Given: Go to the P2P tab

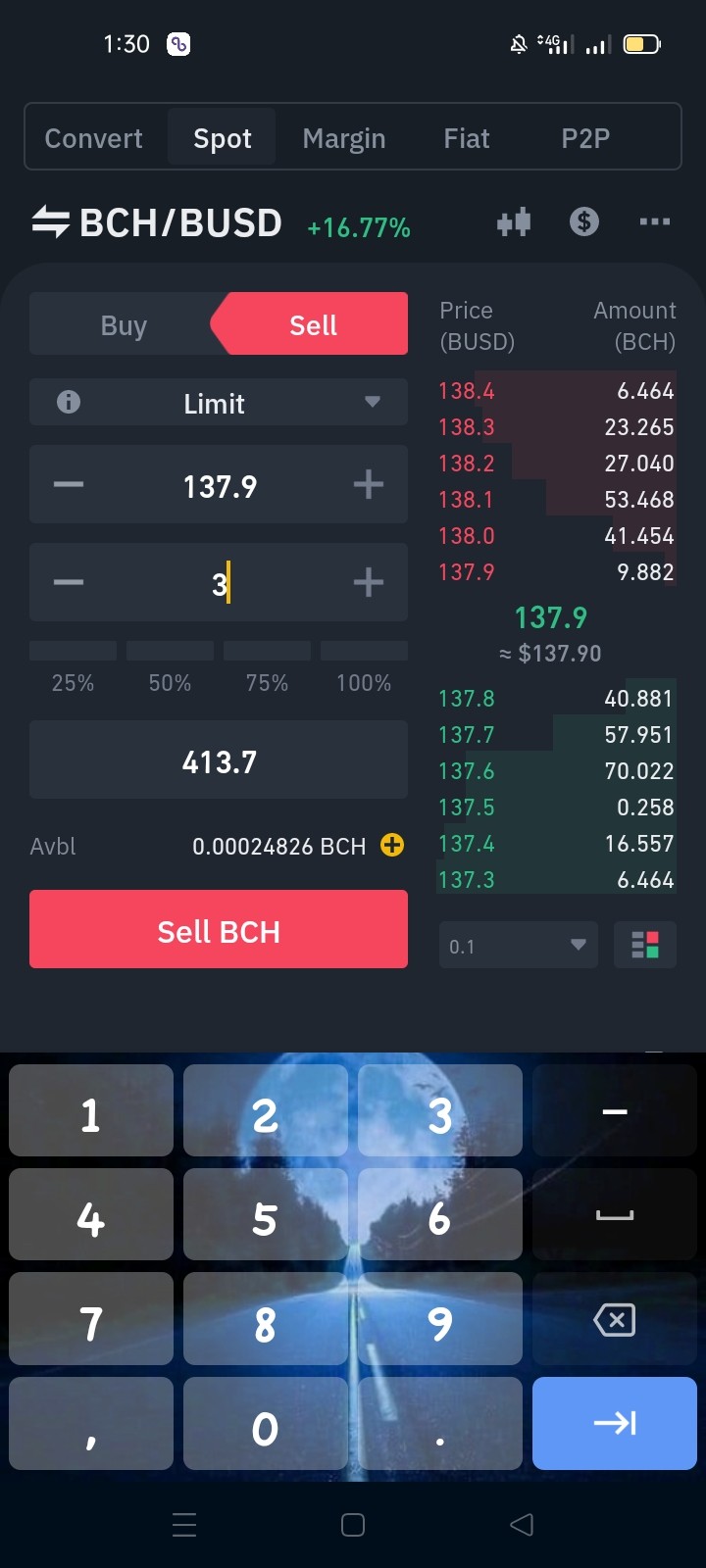Looking at the screenshot, I should click(585, 138).
